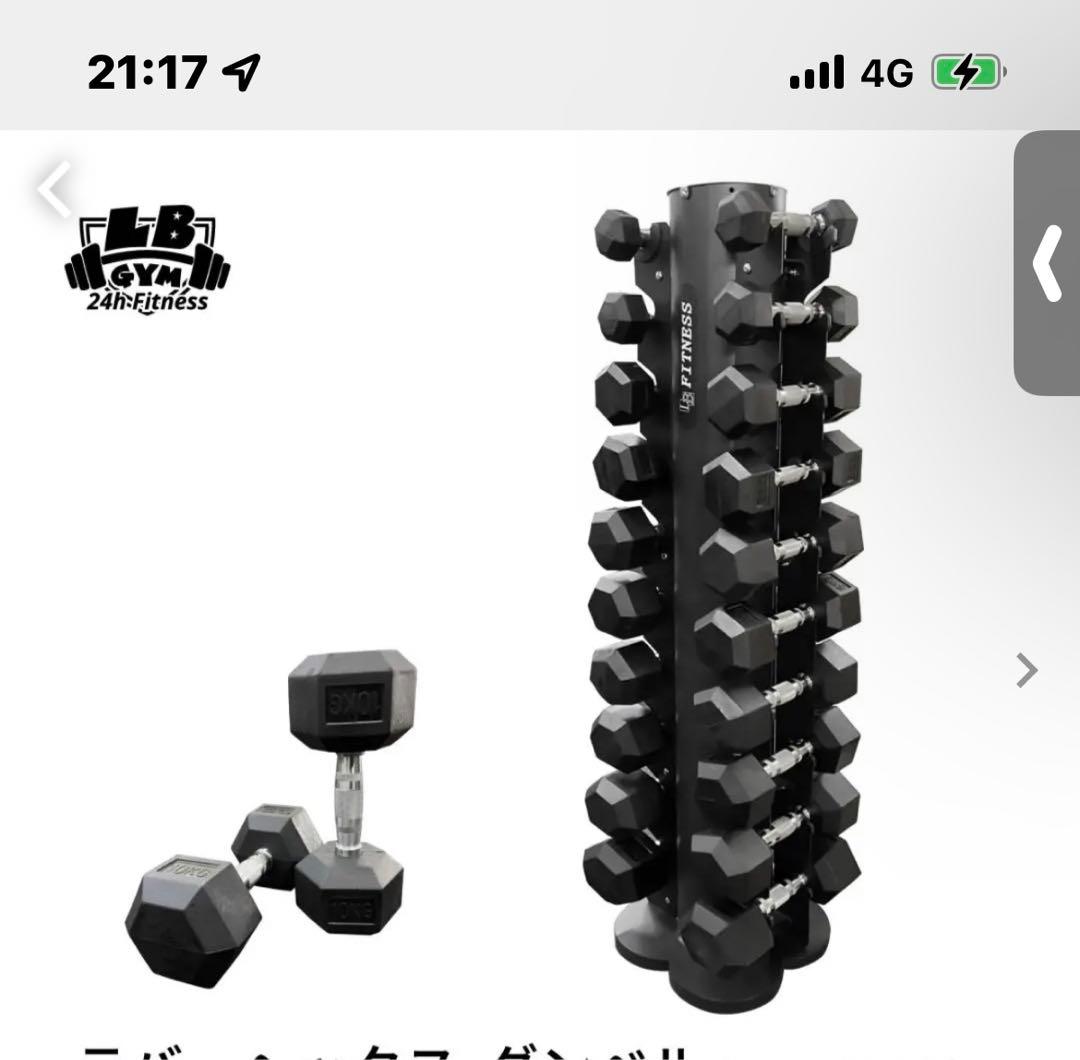Show the next product photo
1080x1060 pixels.
tap(1026, 670)
